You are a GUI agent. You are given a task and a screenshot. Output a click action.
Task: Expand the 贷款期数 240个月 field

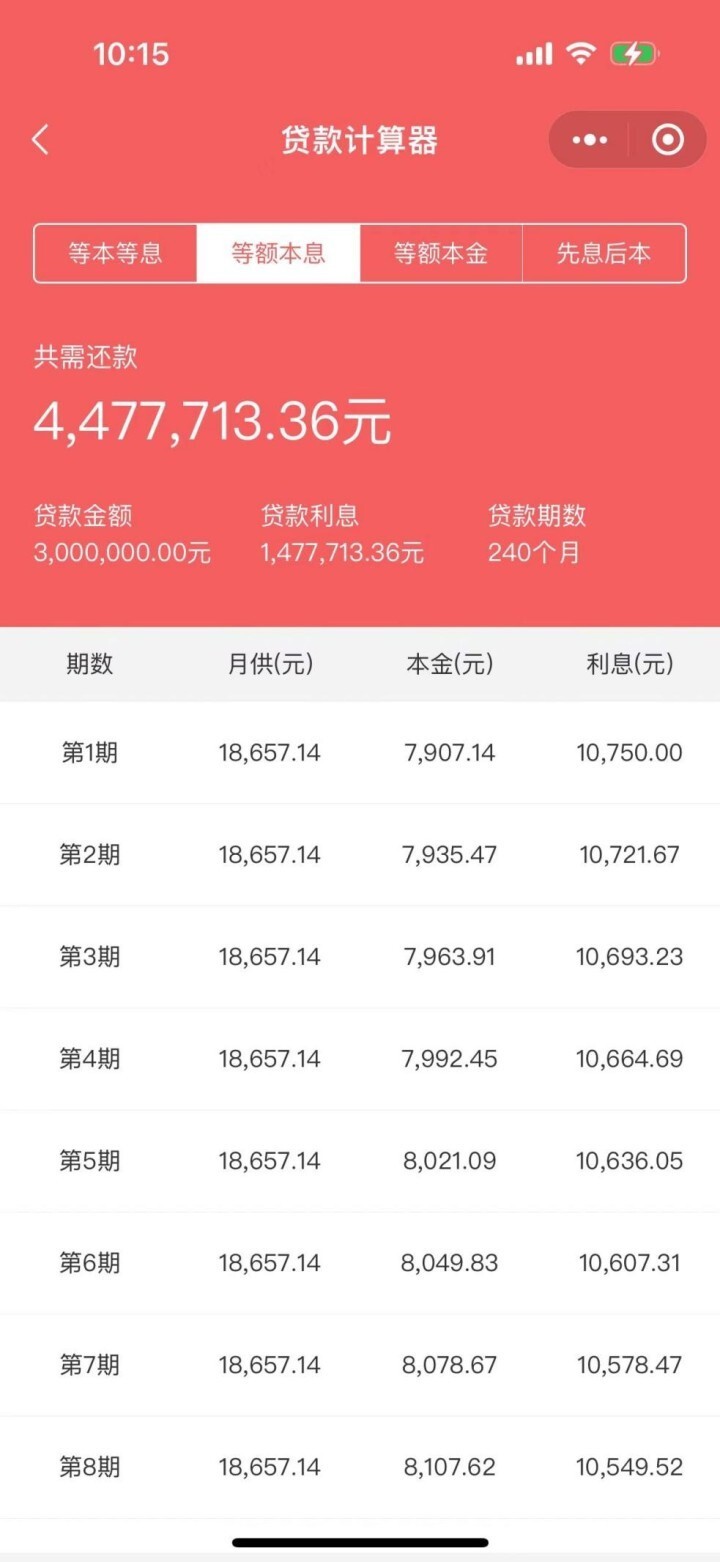click(535, 551)
